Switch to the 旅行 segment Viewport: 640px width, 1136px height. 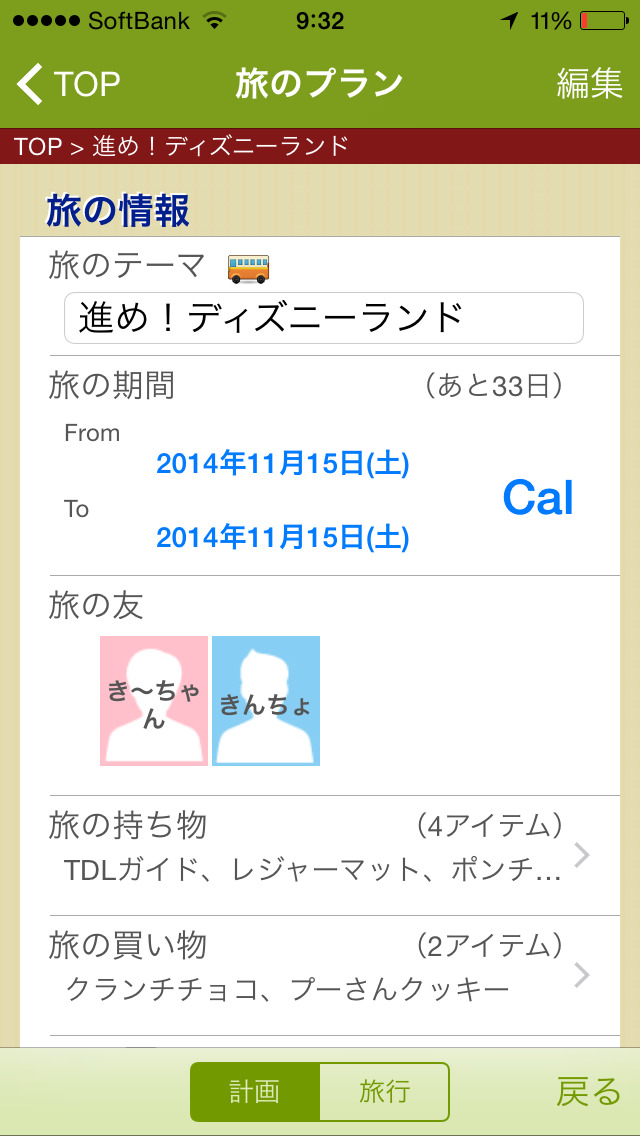tap(384, 1091)
